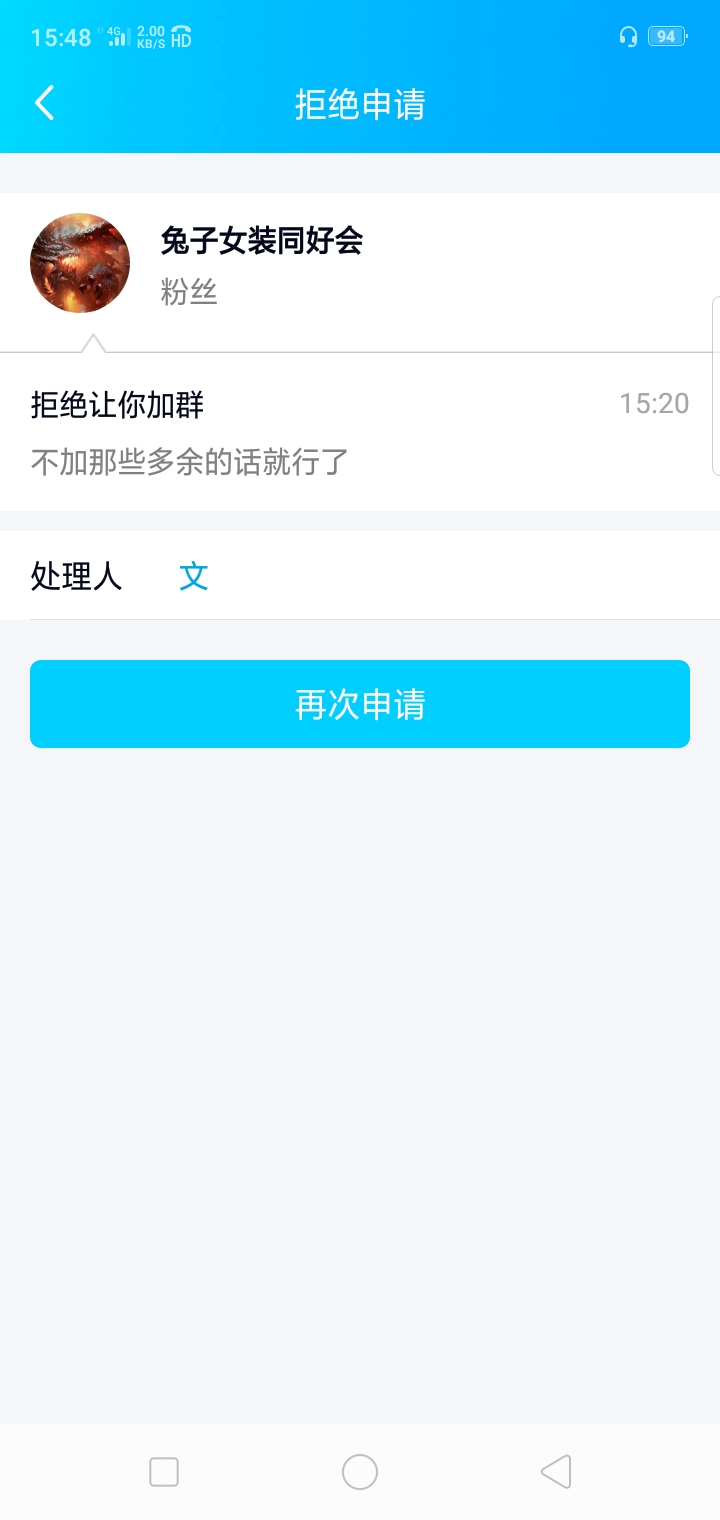Image resolution: width=720 pixels, height=1520 pixels.
Task: Open the system recent apps view
Action: point(164,1472)
